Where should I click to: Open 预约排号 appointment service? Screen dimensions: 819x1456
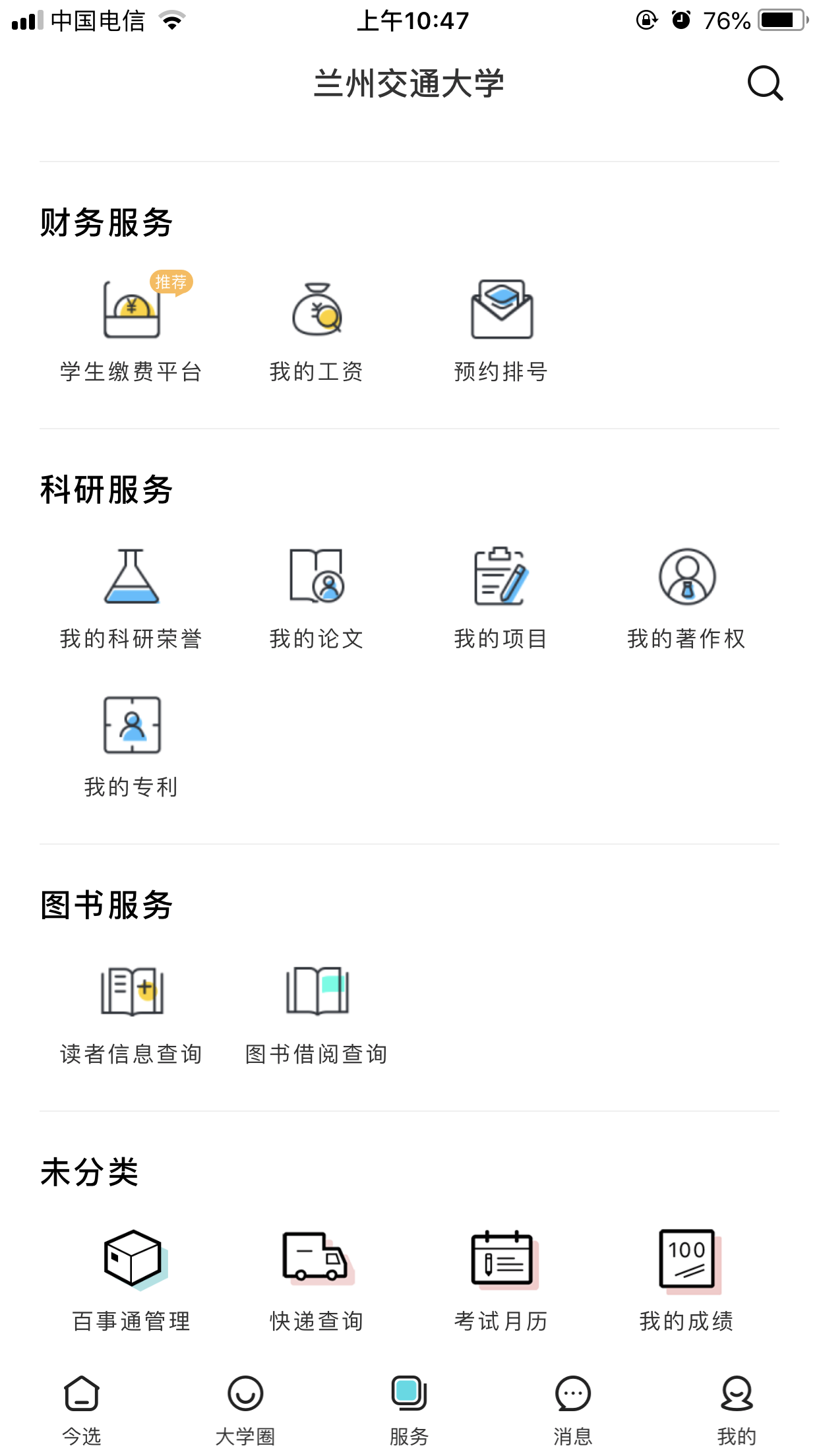click(501, 326)
